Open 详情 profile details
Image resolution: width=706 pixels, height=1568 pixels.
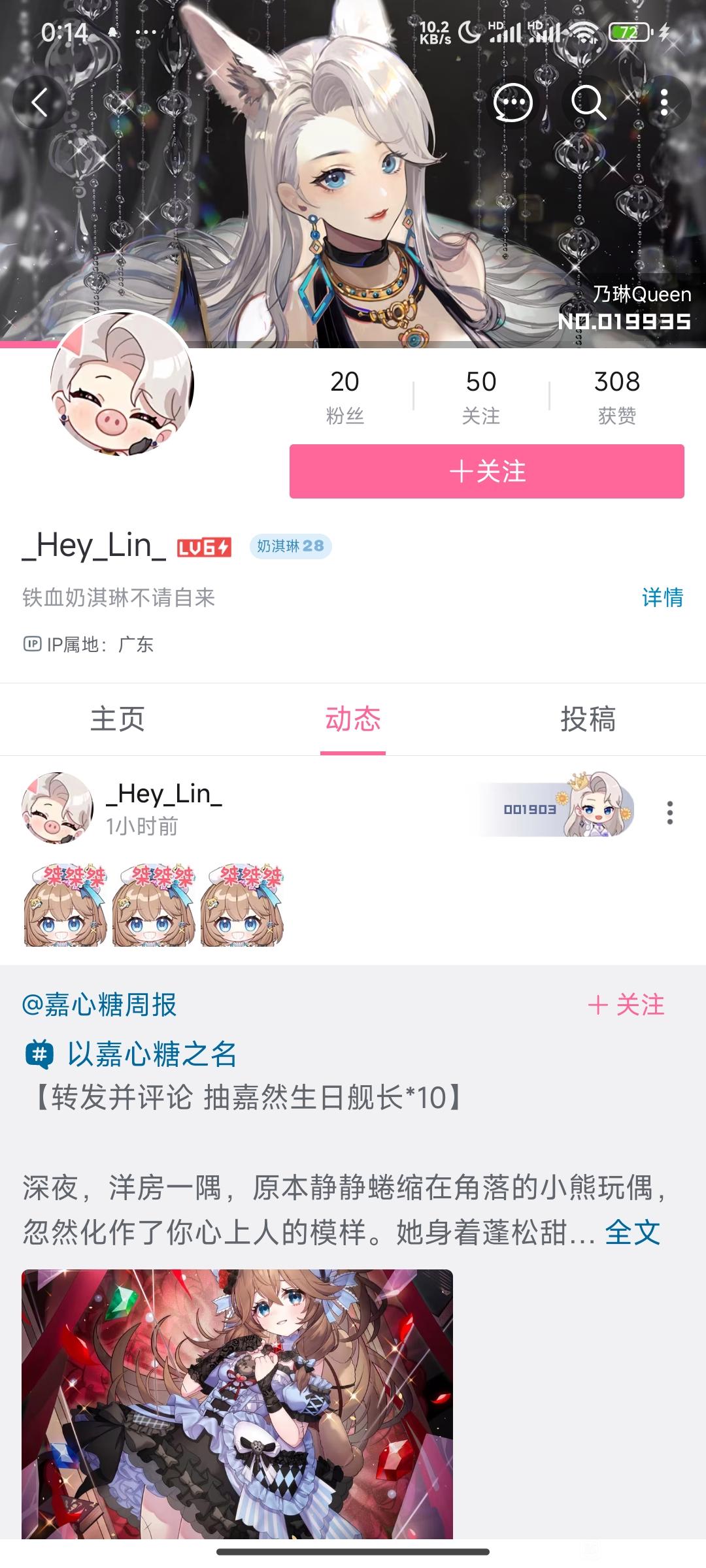click(x=662, y=597)
